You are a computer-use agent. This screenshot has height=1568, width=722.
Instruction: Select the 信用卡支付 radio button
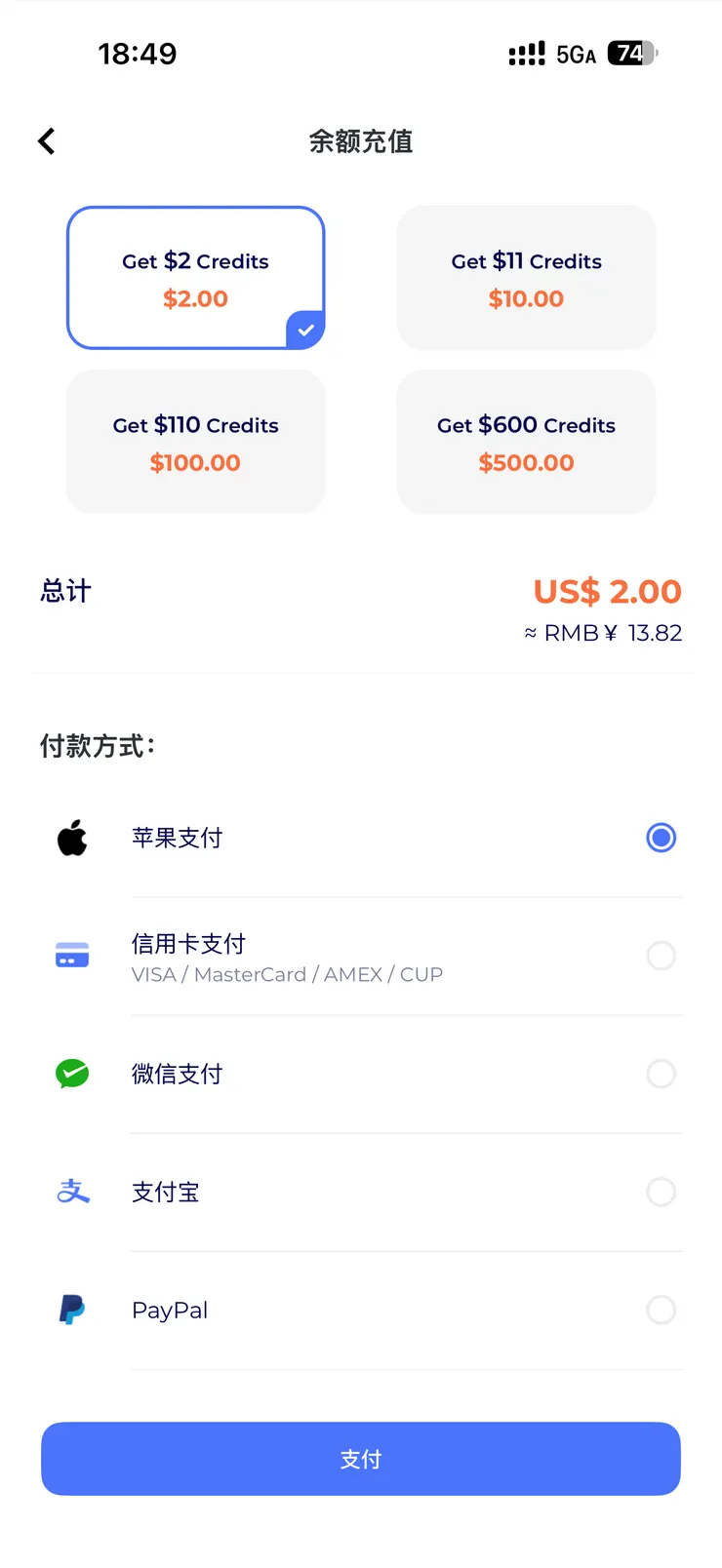(661, 956)
